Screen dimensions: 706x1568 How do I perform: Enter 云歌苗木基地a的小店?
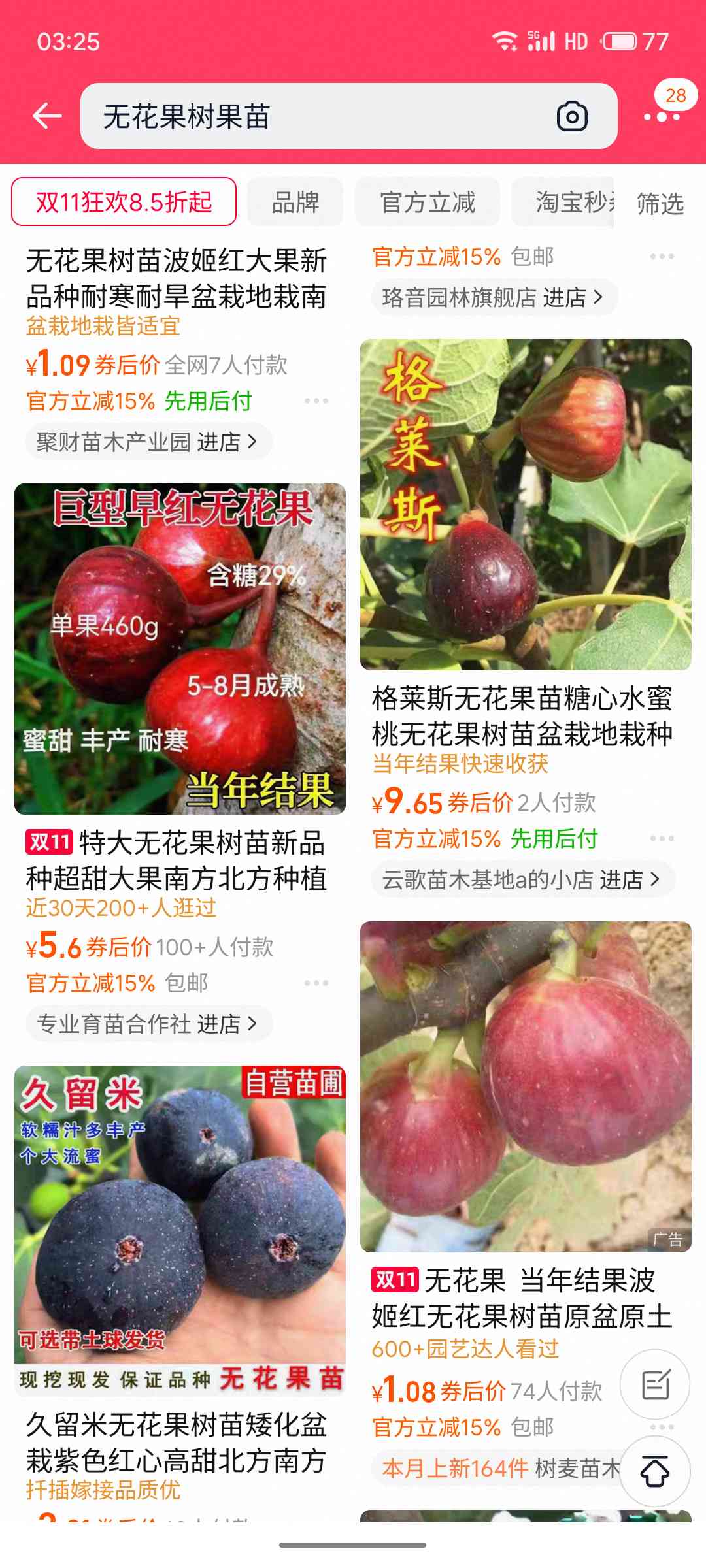click(522, 880)
